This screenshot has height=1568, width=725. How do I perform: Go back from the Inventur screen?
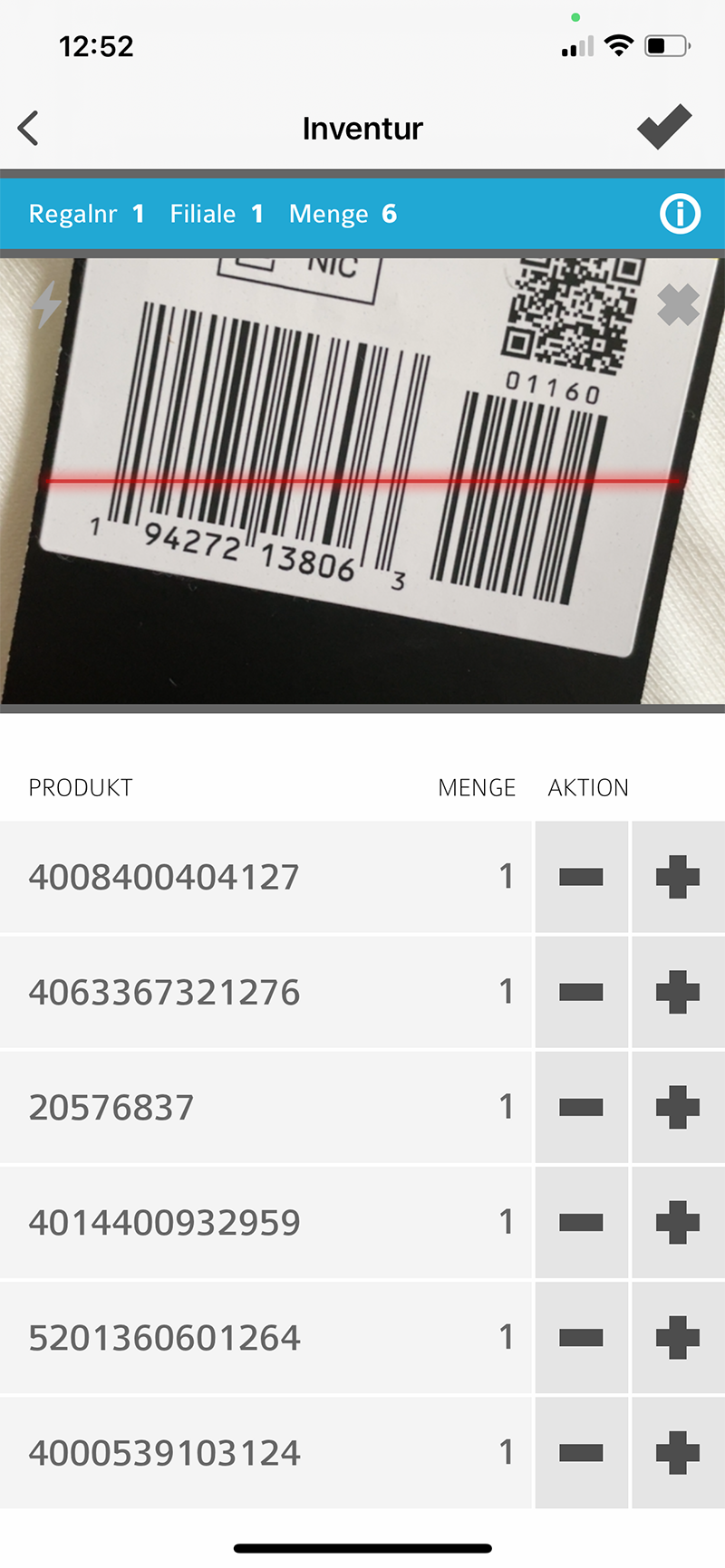(x=29, y=129)
